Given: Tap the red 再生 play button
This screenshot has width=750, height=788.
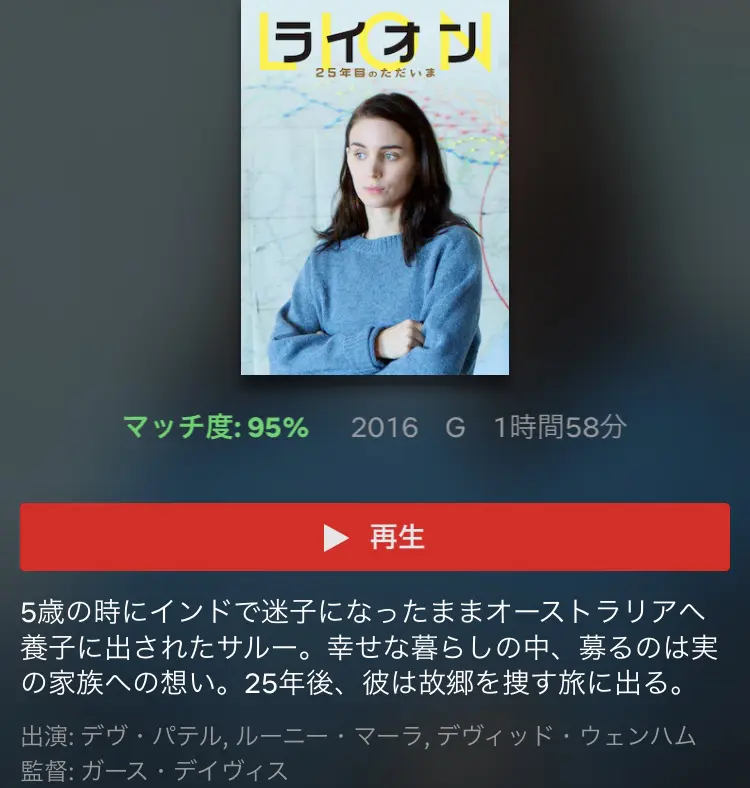Looking at the screenshot, I should click(375, 537).
